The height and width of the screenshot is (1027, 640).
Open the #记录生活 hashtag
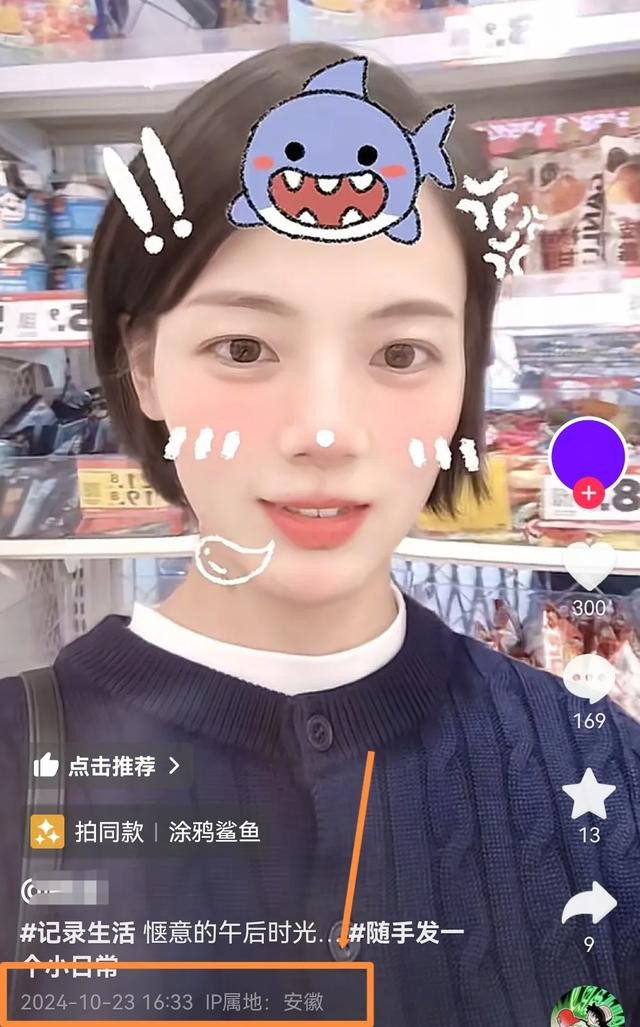coord(77,932)
